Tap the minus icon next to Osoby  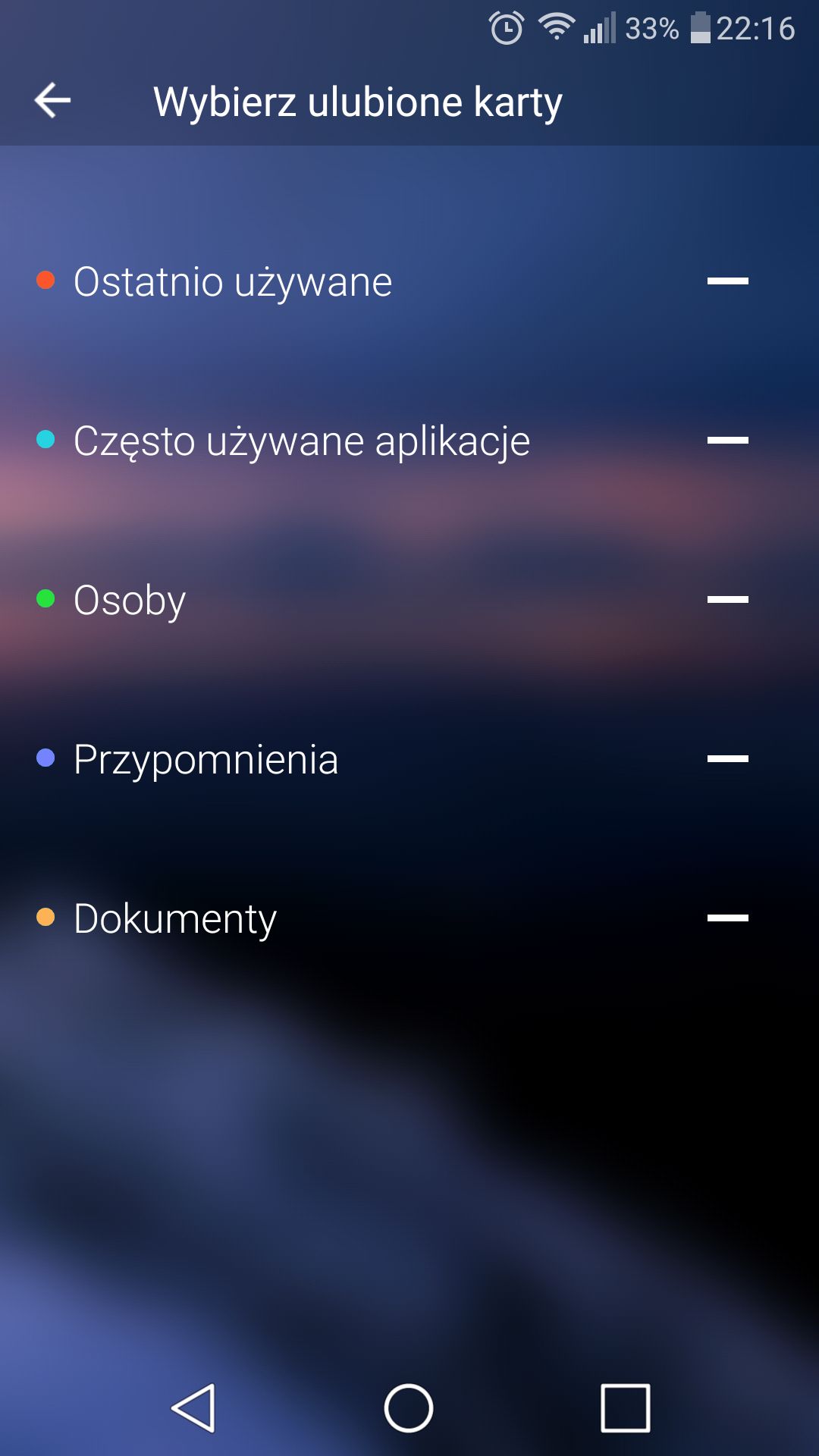tap(727, 599)
